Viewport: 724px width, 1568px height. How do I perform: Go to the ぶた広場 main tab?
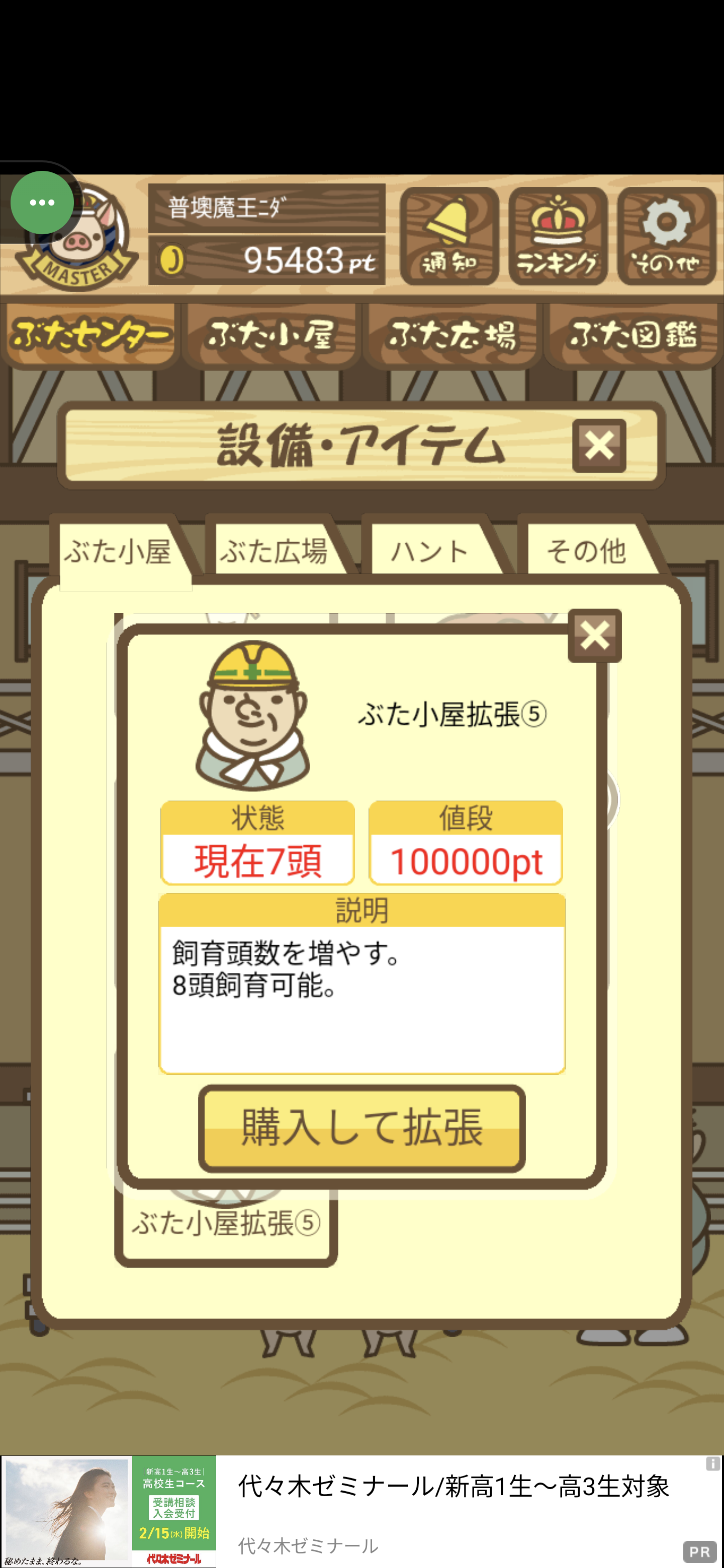(452, 335)
